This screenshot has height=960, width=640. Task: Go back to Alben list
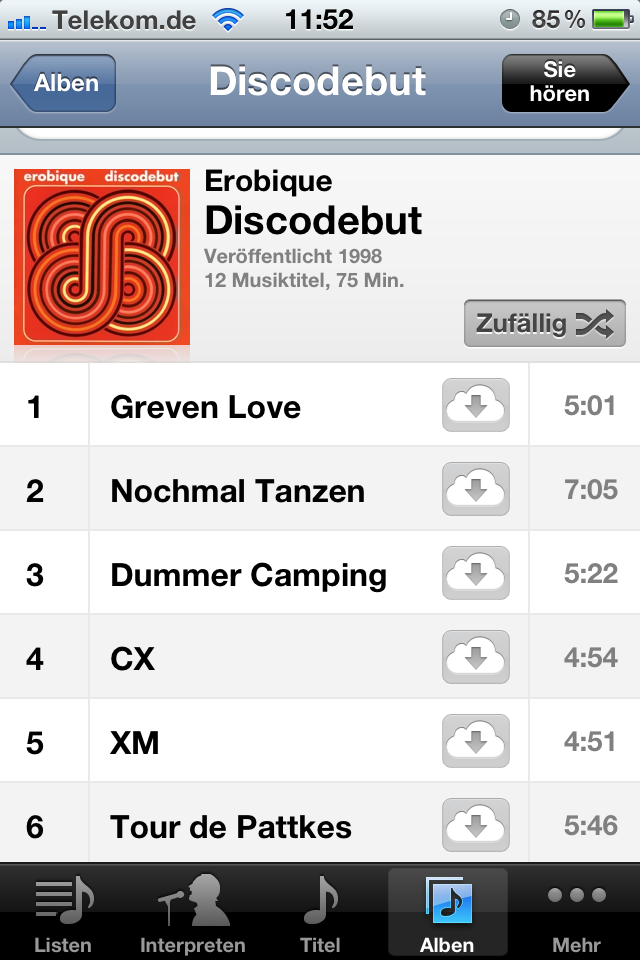pyautogui.click(x=64, y=83)
